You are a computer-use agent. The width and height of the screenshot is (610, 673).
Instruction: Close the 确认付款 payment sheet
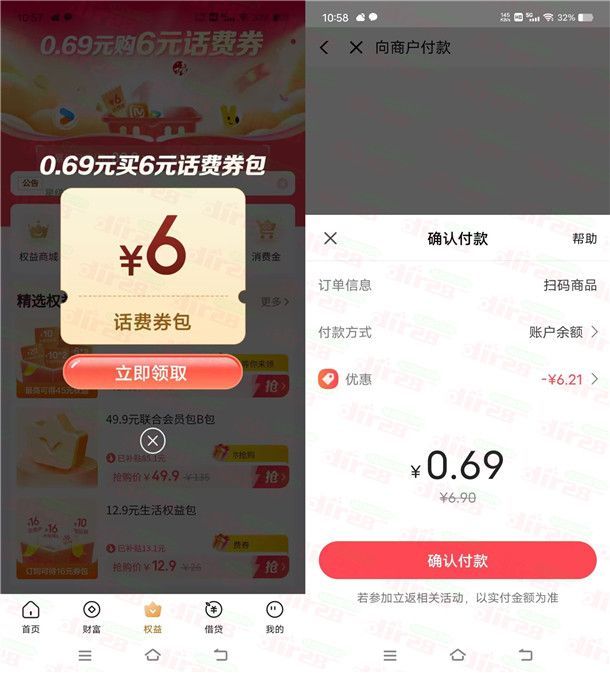coord(331,238)
